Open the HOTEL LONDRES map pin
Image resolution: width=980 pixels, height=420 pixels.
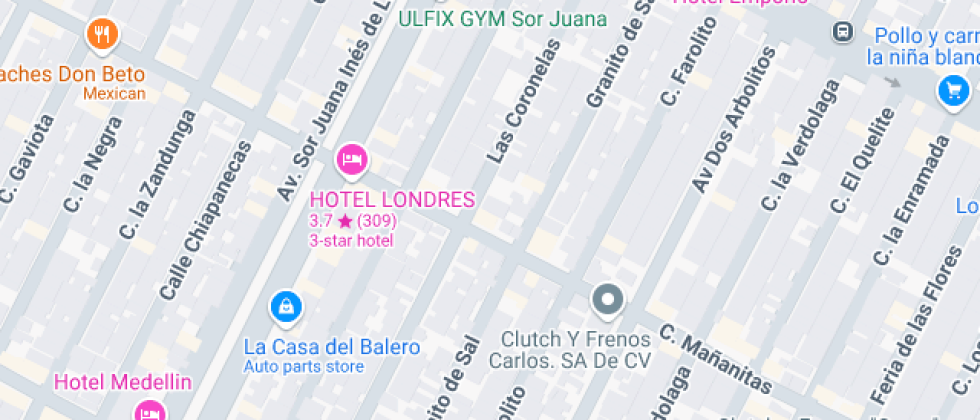pyautogui.click(x=351, y=158)
